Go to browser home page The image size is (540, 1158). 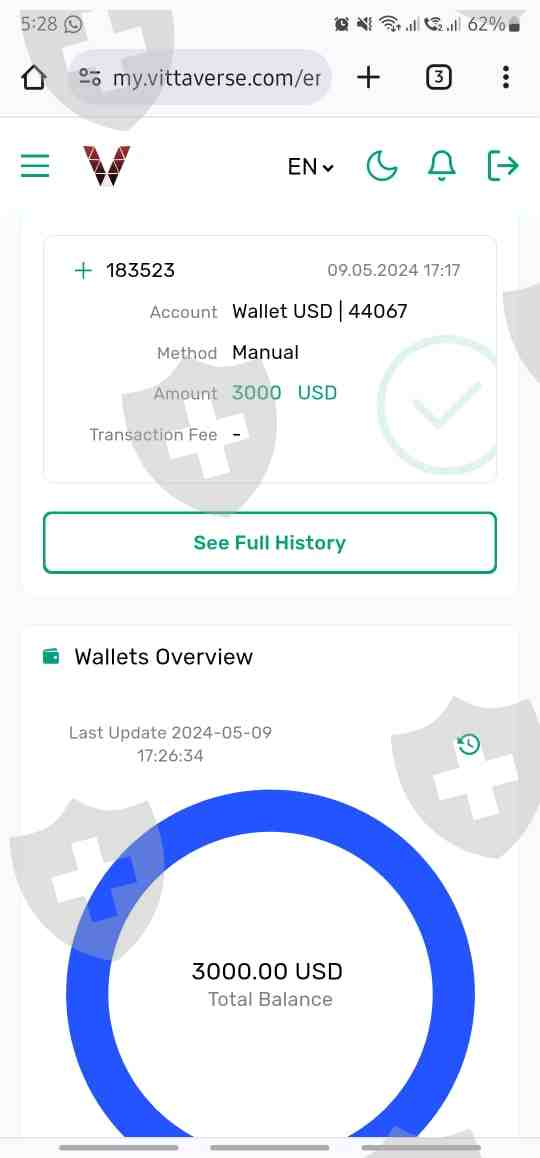point(34,78)
